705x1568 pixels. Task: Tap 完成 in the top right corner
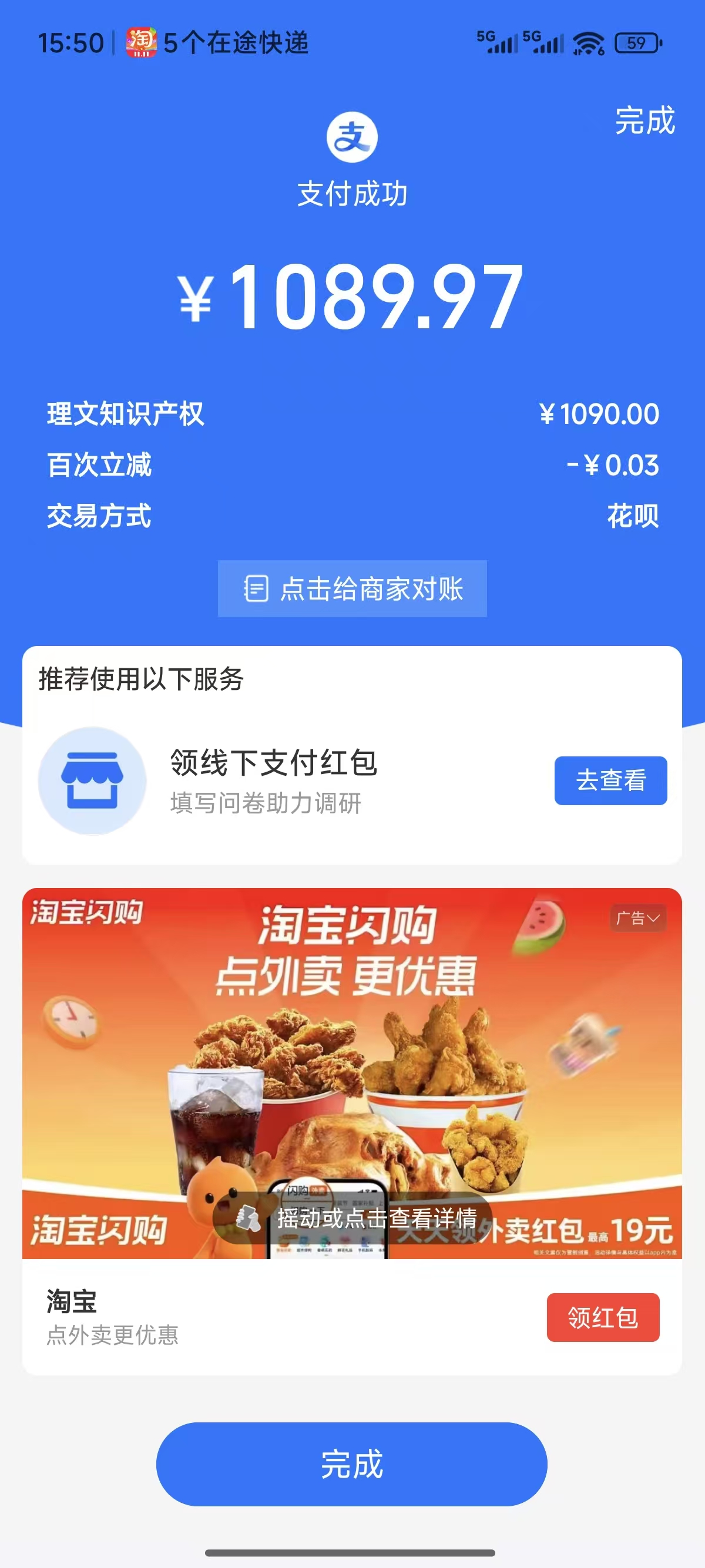click(x=644, y=120)
